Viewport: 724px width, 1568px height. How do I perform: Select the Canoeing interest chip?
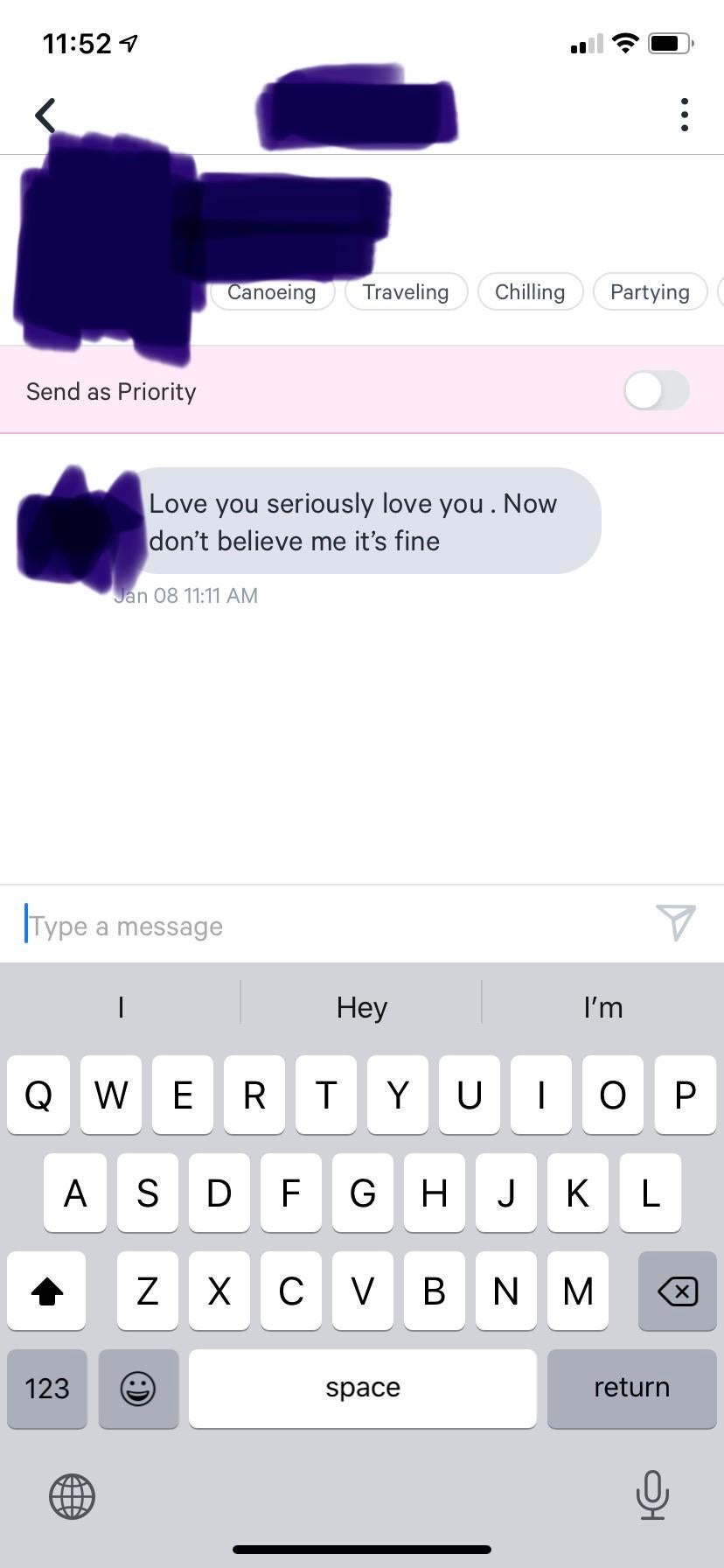(x=272, y=292)
